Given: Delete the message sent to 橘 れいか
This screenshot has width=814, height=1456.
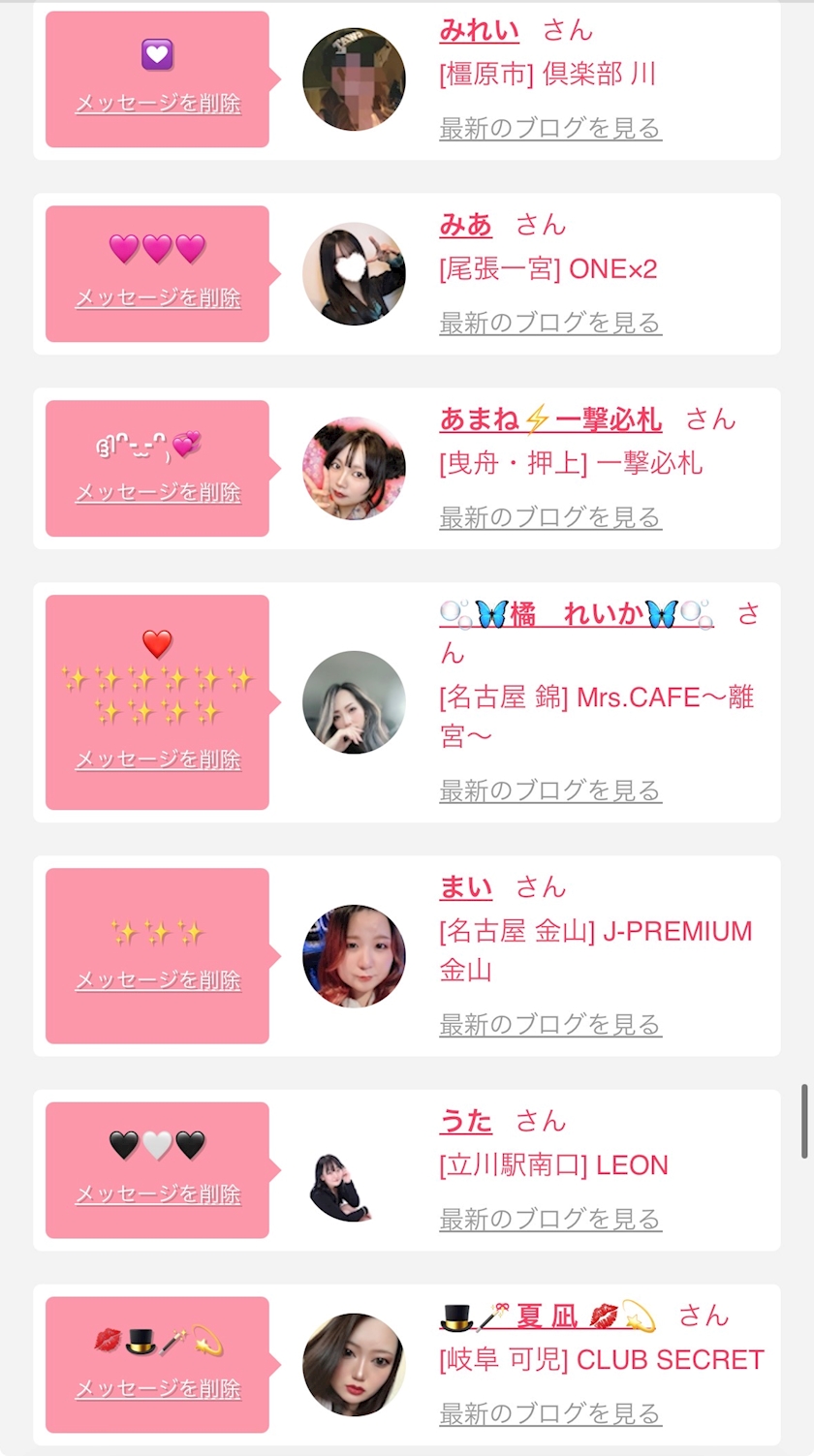Looking at the screenshot, I should pos(158,760).
